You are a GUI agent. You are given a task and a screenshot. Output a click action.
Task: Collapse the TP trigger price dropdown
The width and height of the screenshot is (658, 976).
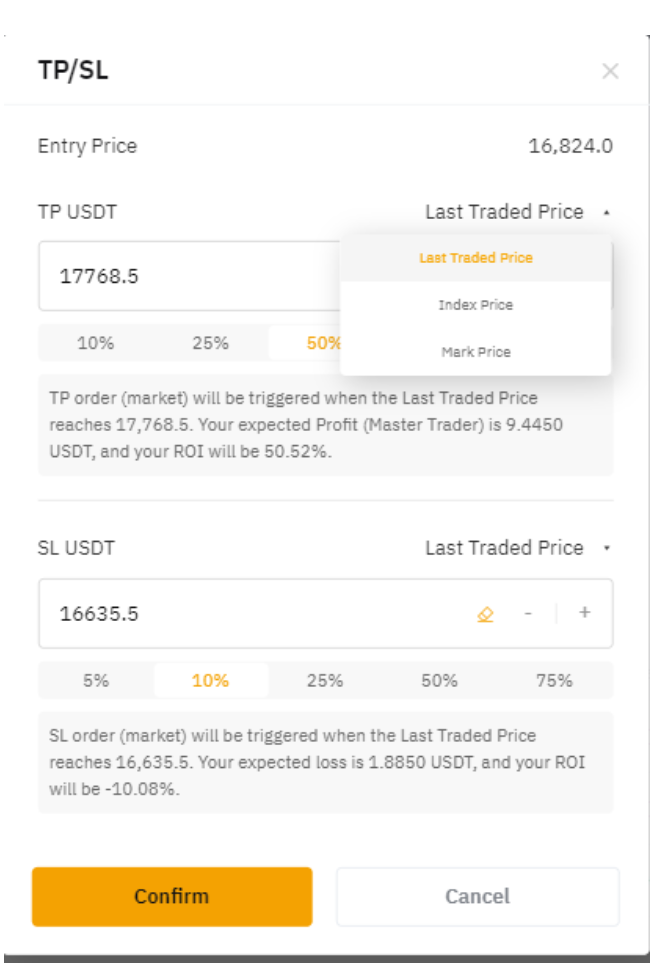(515, 212)
